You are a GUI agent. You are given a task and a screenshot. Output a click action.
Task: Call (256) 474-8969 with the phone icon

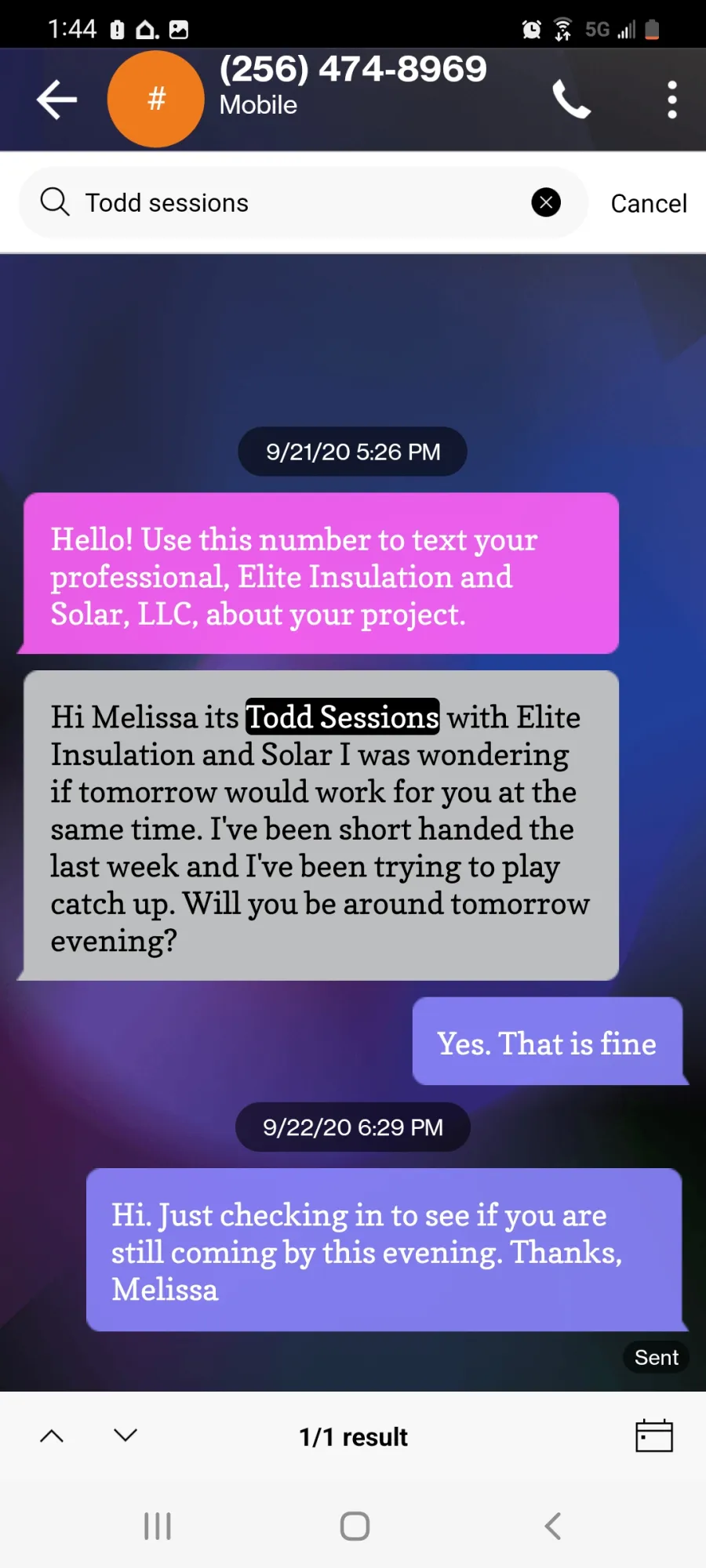pyautogui.click(x=571, y=100)
